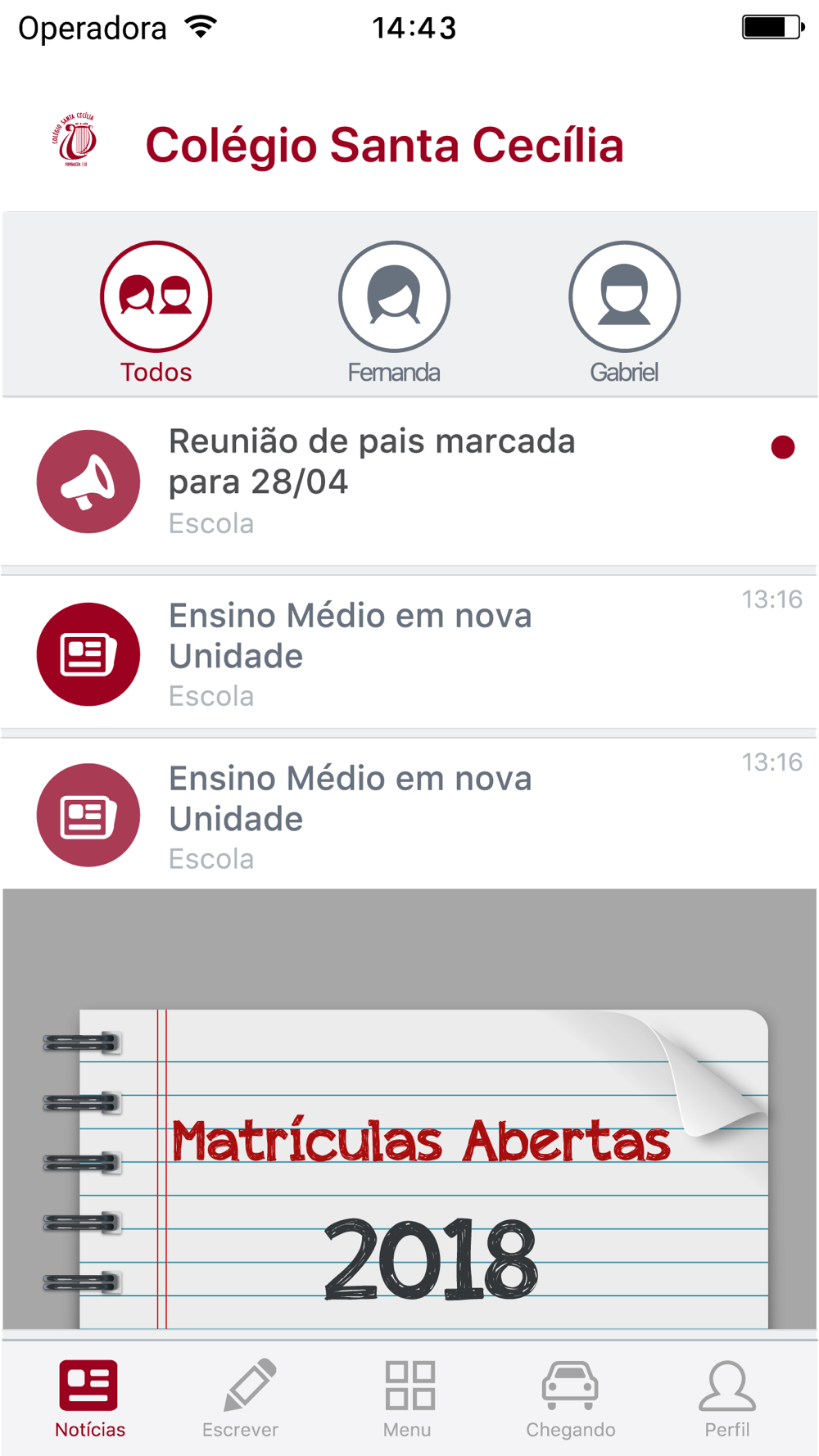Open the Perfil tab

727,1399
